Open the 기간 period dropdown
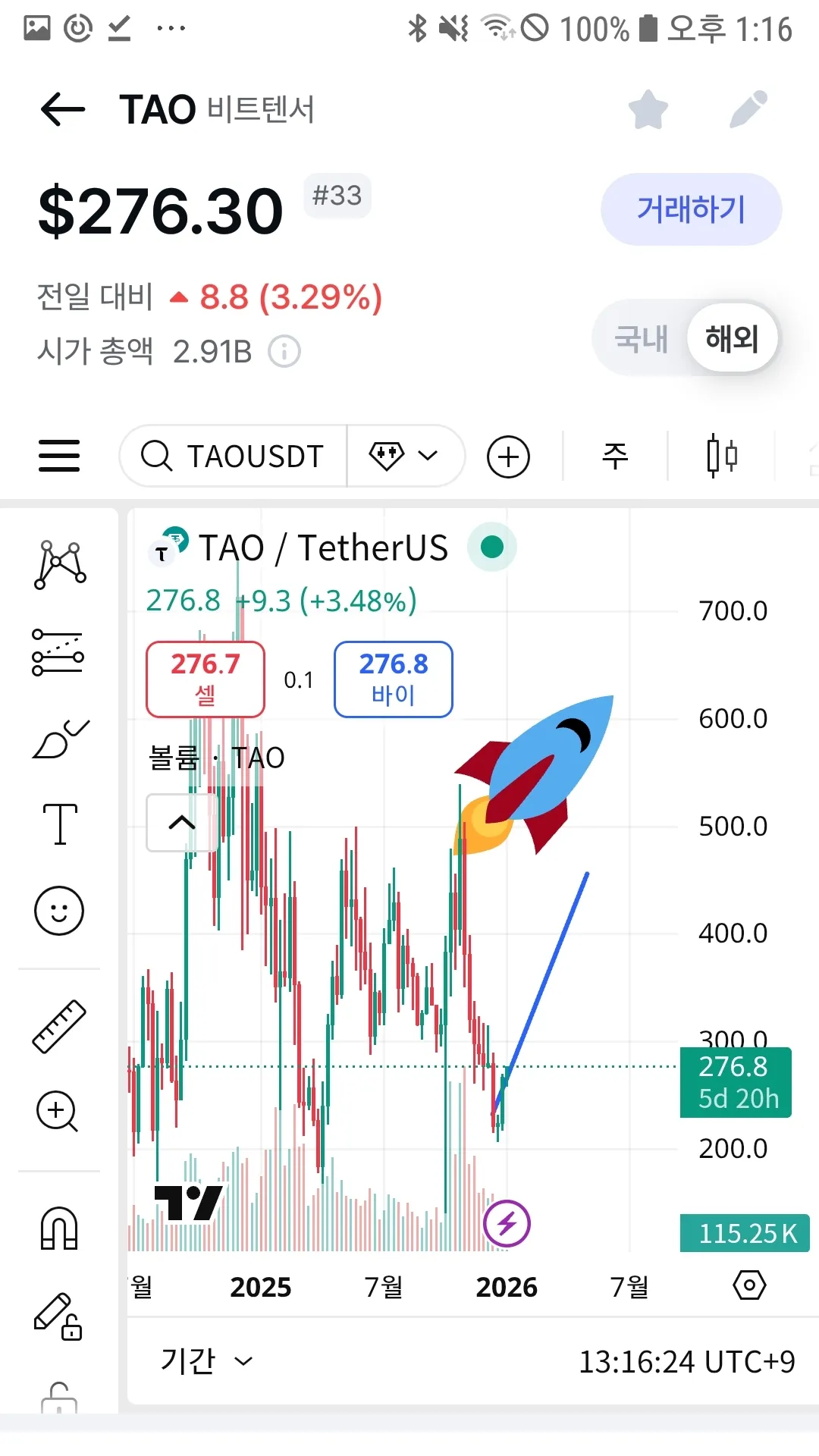 [x=206, y=1361]
